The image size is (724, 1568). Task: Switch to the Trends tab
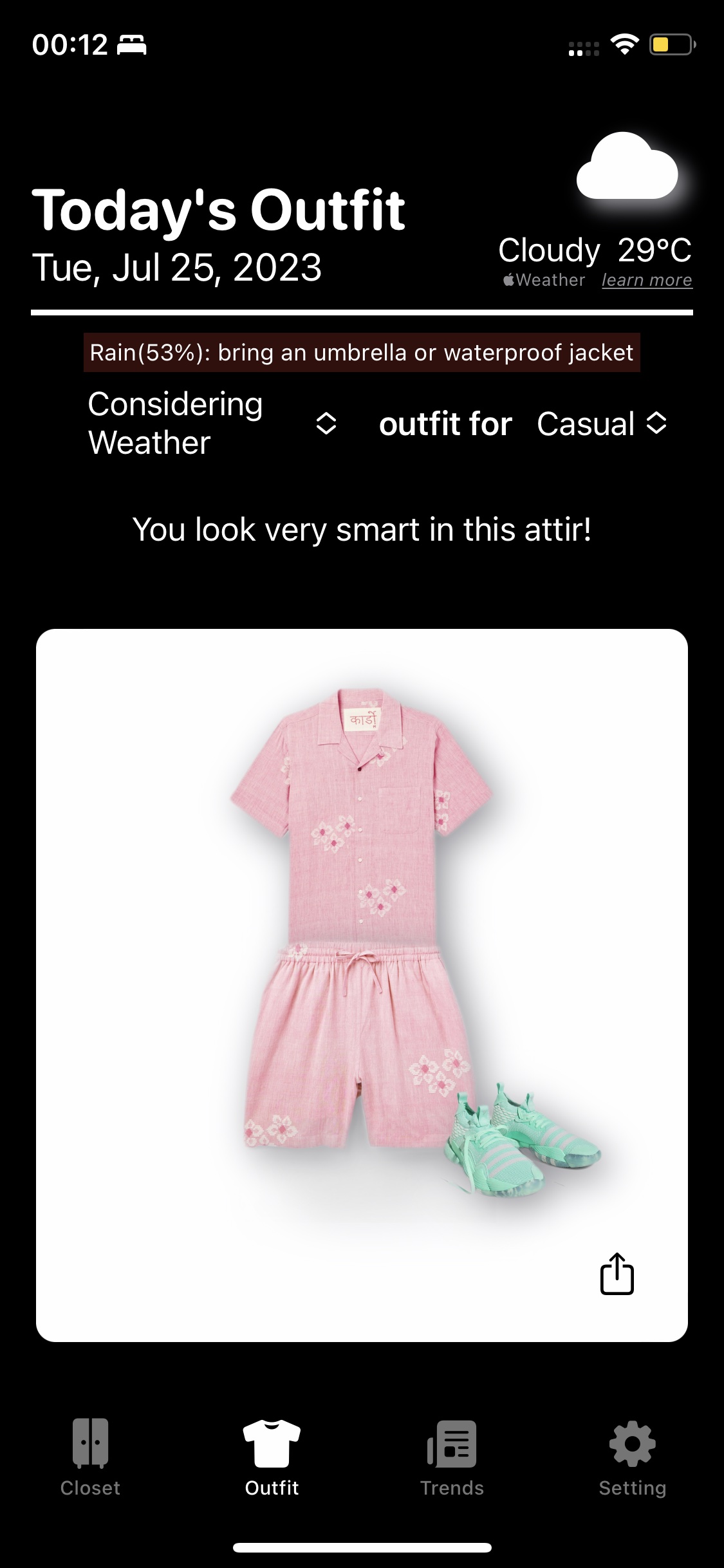452,1458
